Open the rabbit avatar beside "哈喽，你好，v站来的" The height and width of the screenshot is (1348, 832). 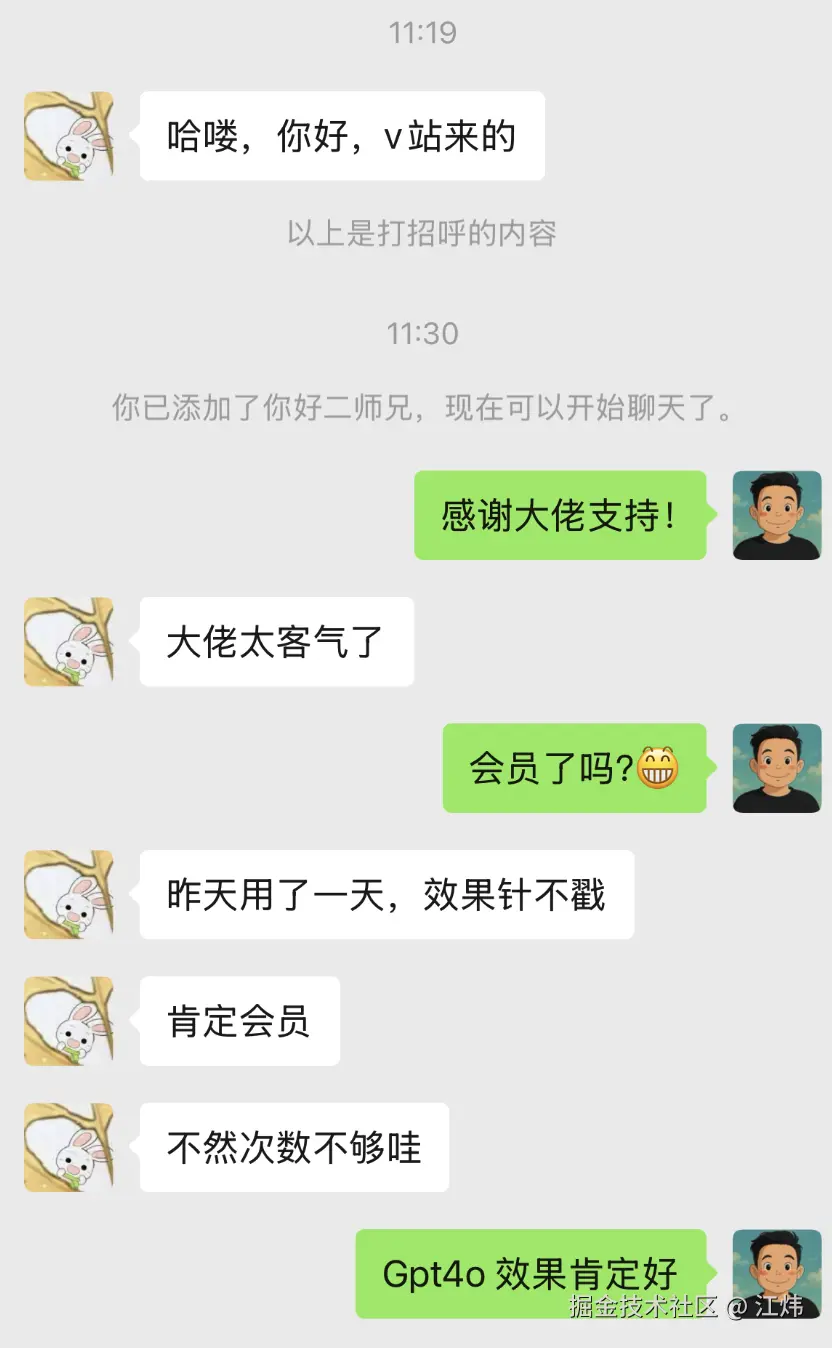[68, 136]
